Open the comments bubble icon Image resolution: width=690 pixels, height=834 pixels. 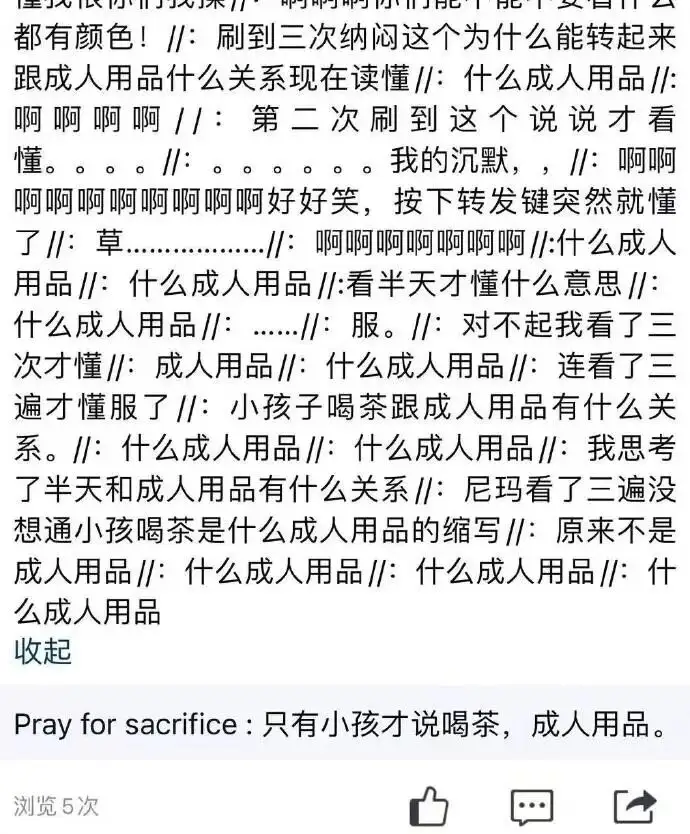[x=531, y=807]
